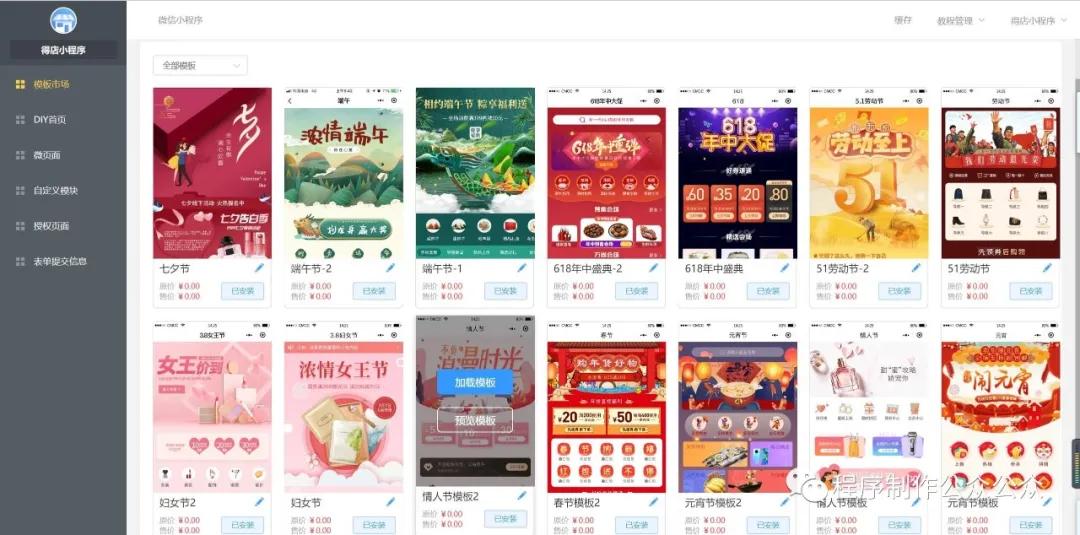Open the 微页面 section

pos(46,155)
